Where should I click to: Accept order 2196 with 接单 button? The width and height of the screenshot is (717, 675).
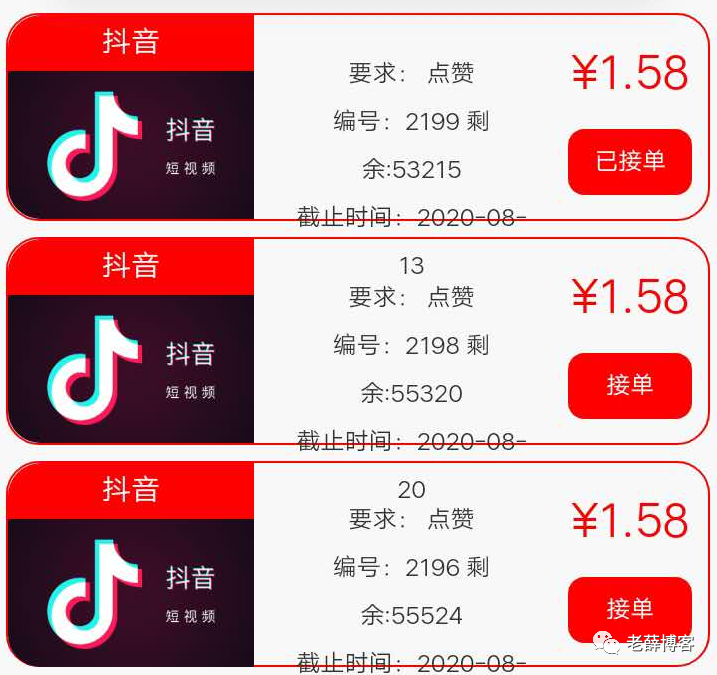click(629, 608)
